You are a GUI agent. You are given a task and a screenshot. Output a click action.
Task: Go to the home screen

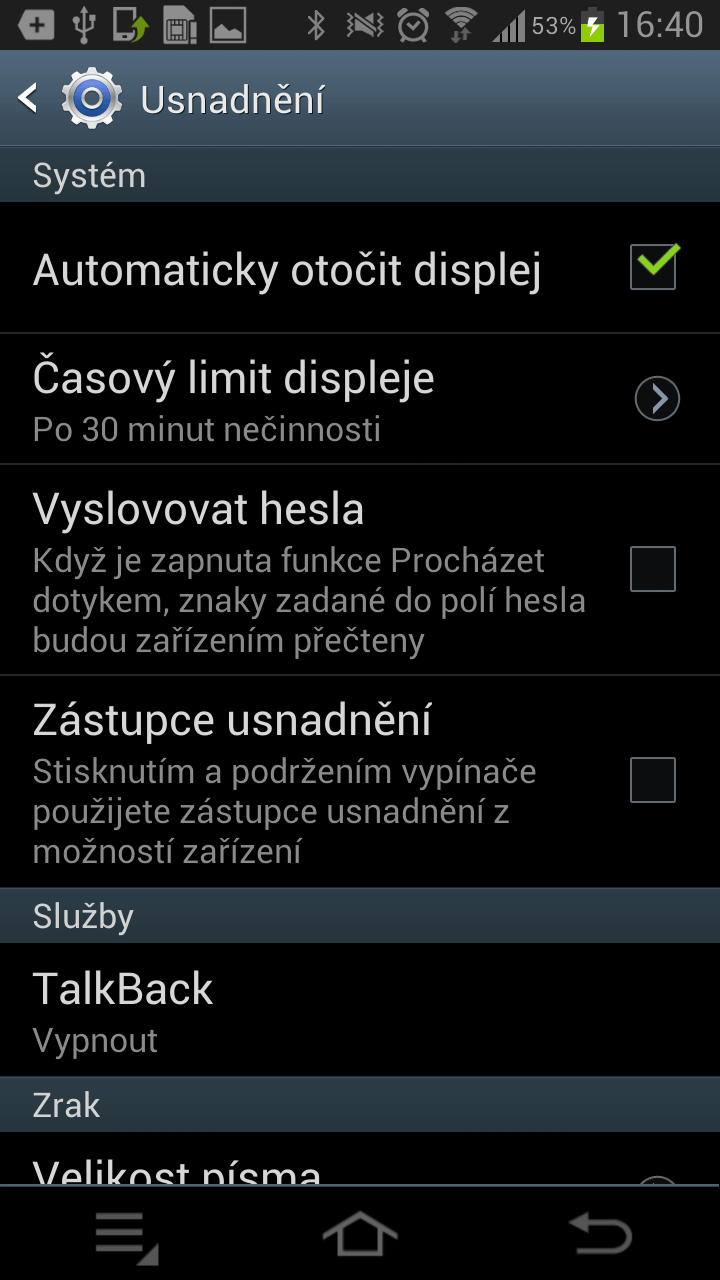coord(360,1235)
